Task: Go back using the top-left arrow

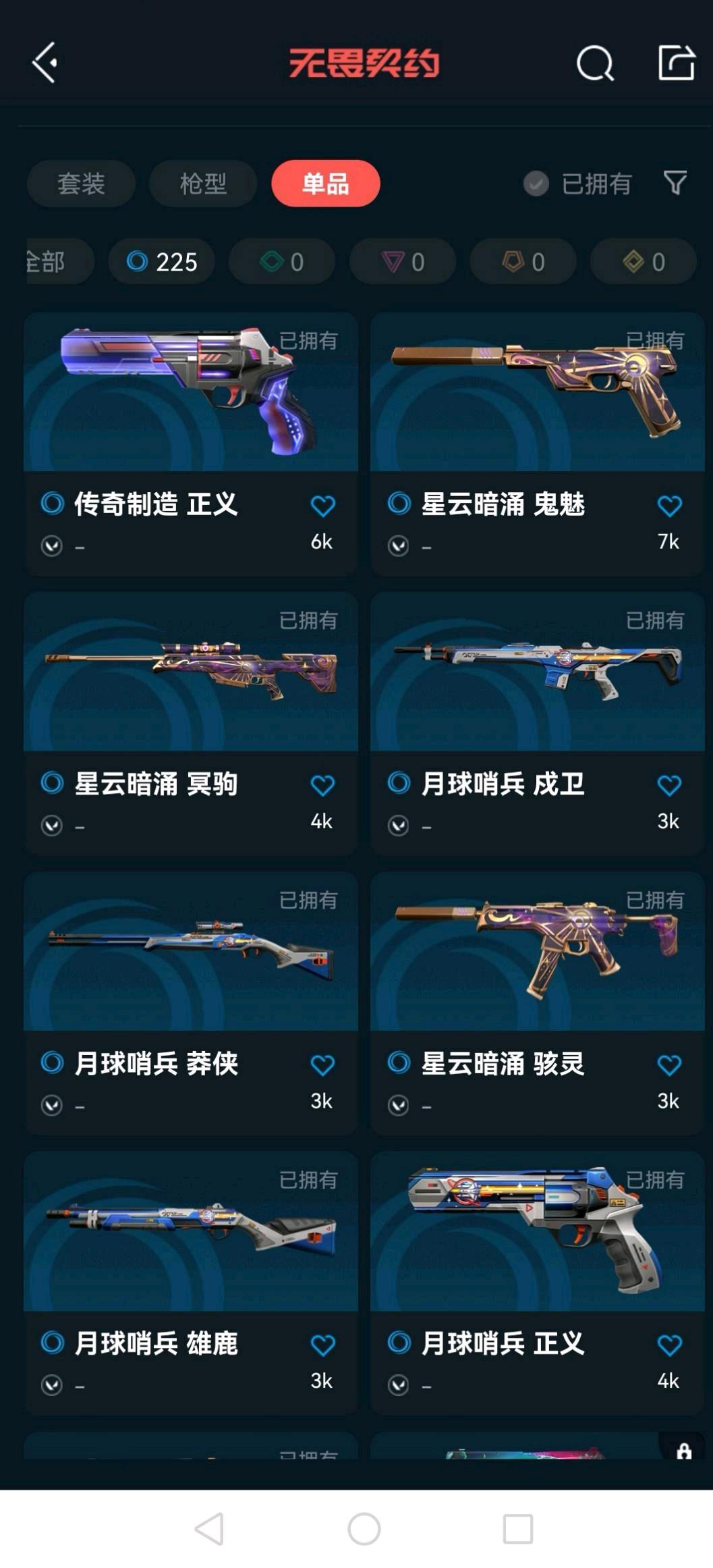Action: click(45, 63)
